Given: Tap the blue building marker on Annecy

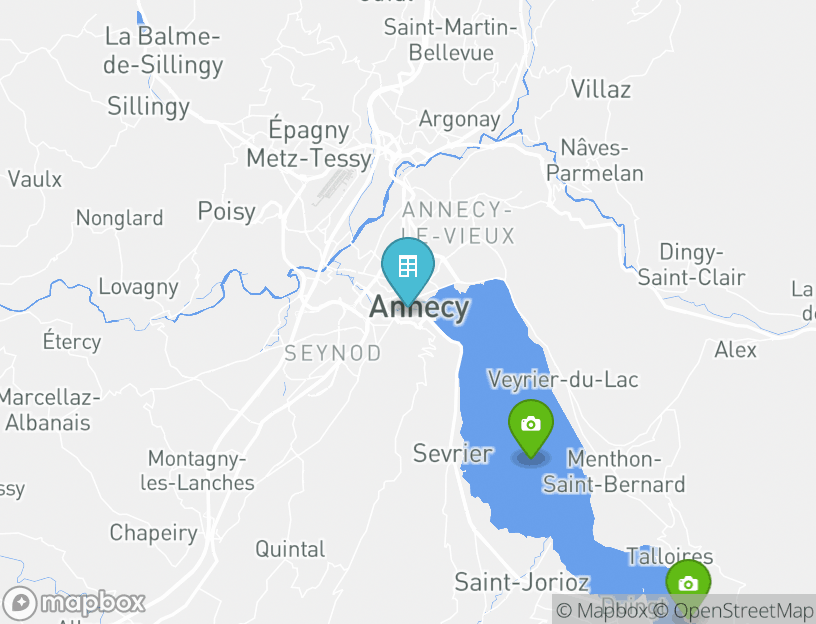Looking at the screenshot, I should (x=407, y=267).
